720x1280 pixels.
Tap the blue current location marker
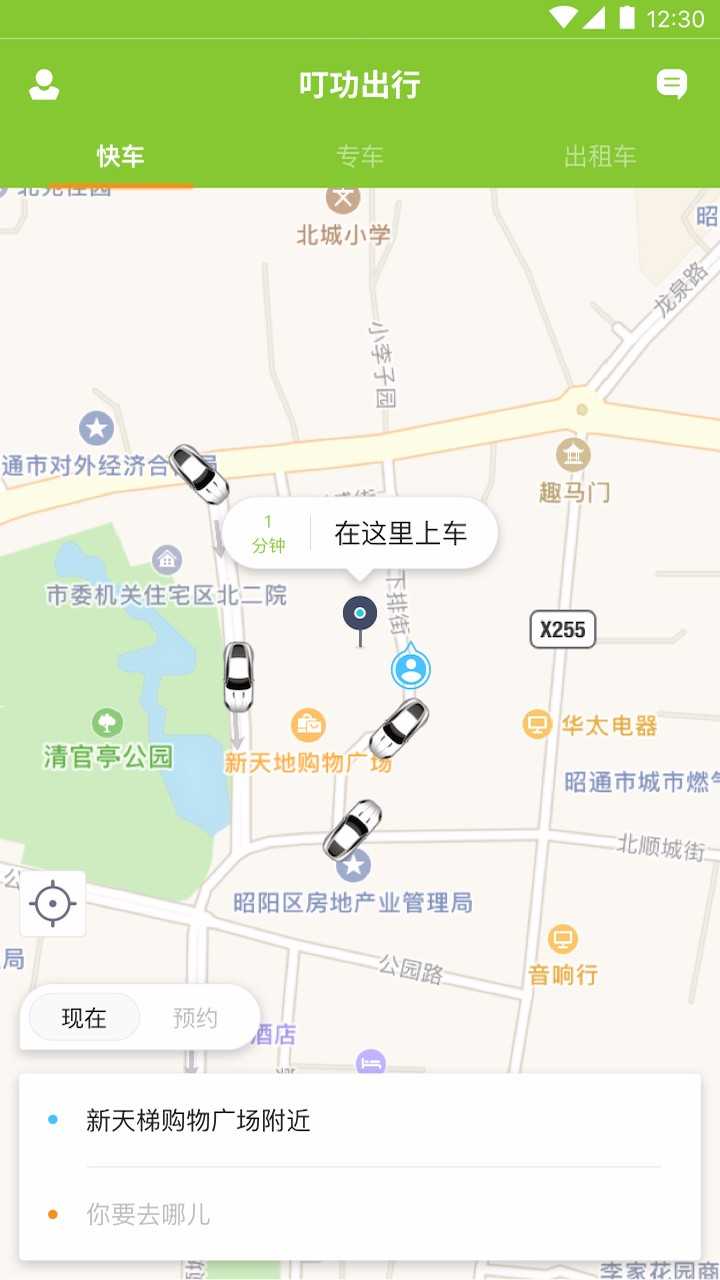[412, 668]
